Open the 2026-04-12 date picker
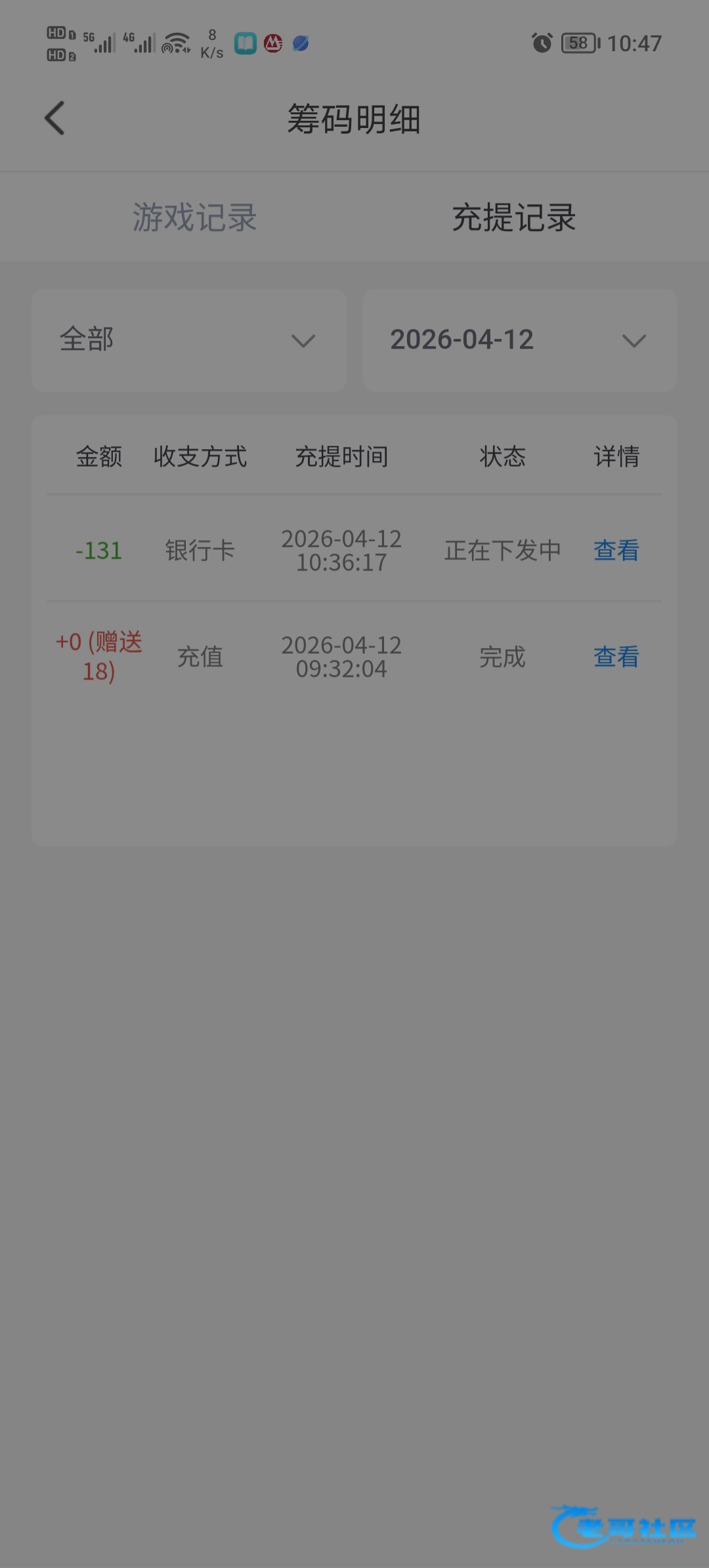The image size is (709, 1568). [x=519, y=340]
